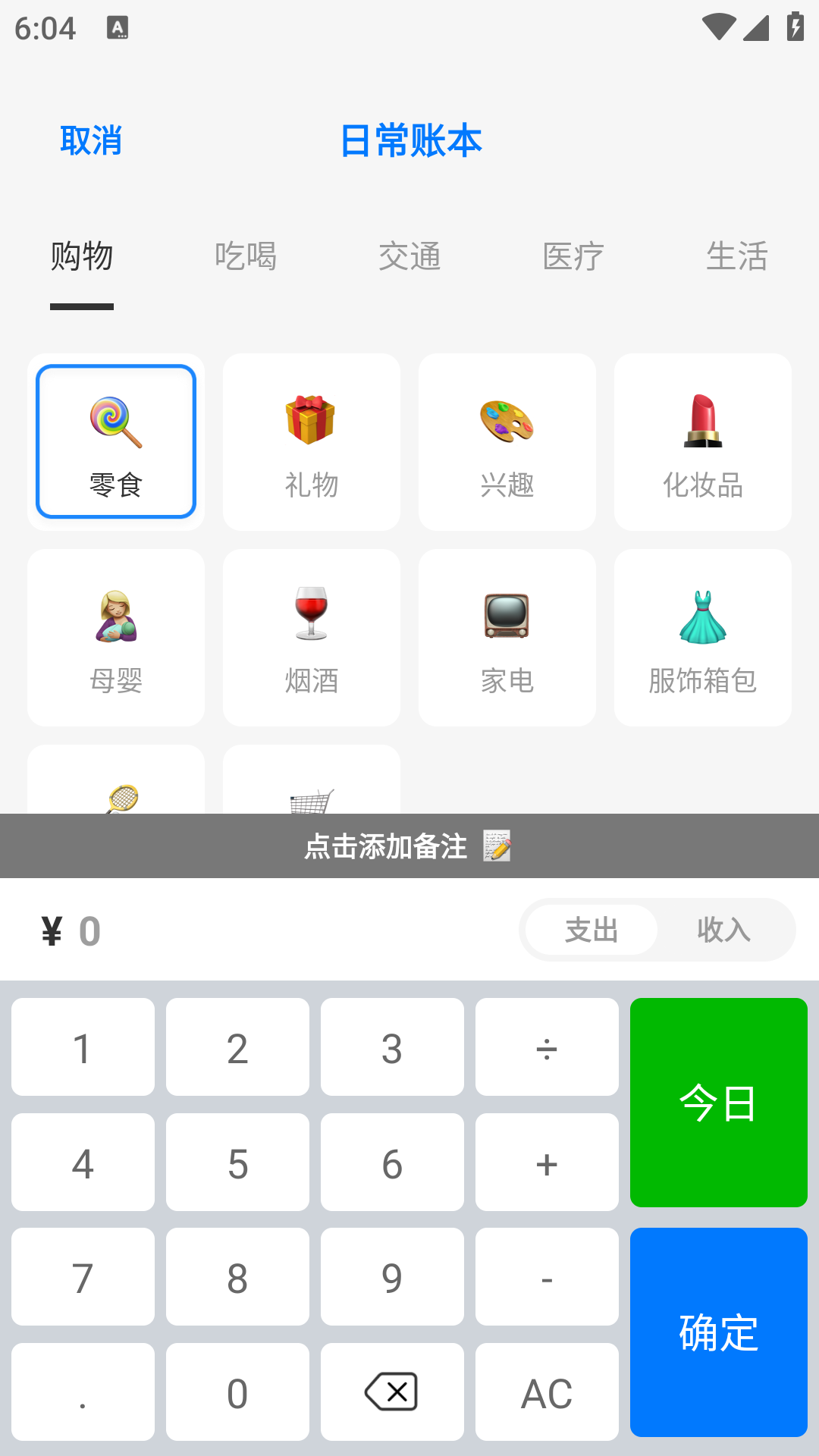The width and height of the screenshot is (819, 1456).
Task: Select the 烟酒 wine glass icon
Action: click(311, 637)
